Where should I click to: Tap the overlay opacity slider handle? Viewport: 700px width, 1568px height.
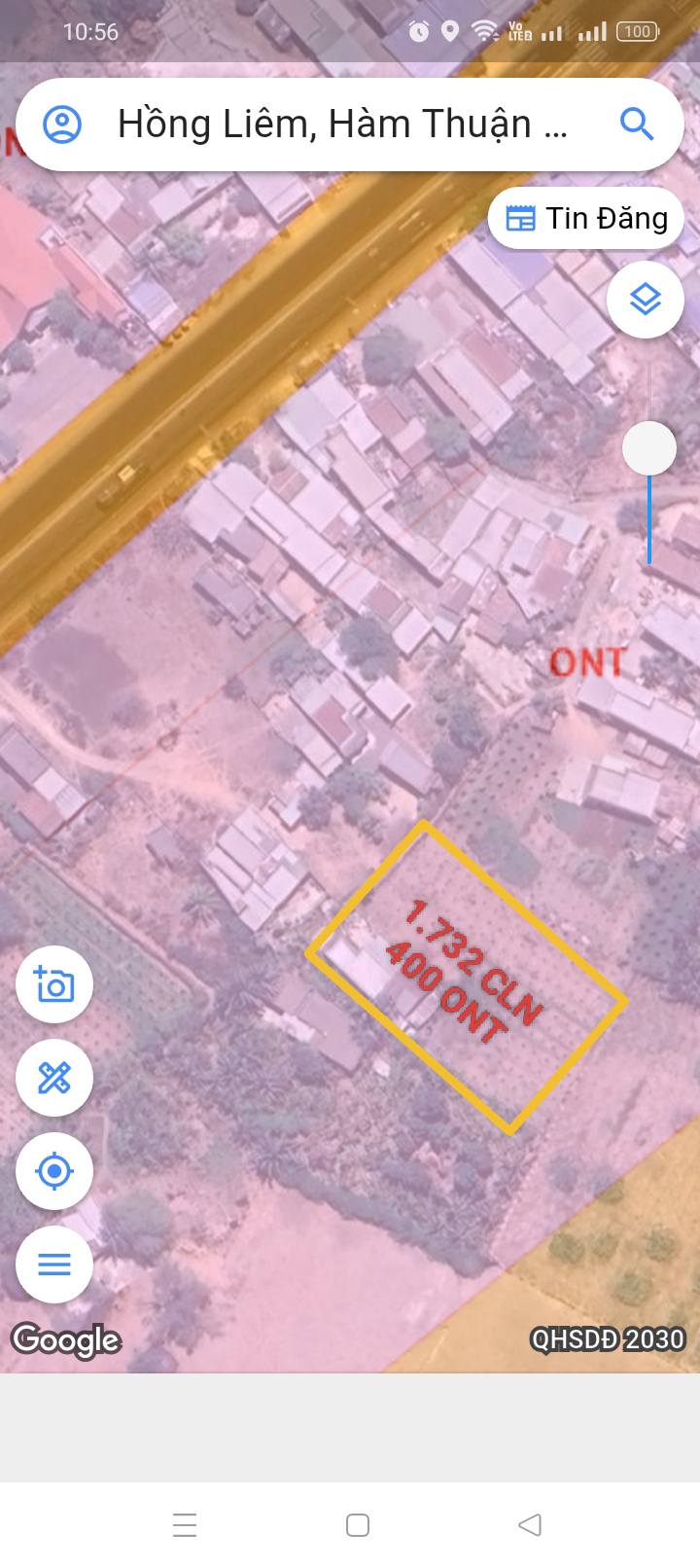tap(649, 448)
